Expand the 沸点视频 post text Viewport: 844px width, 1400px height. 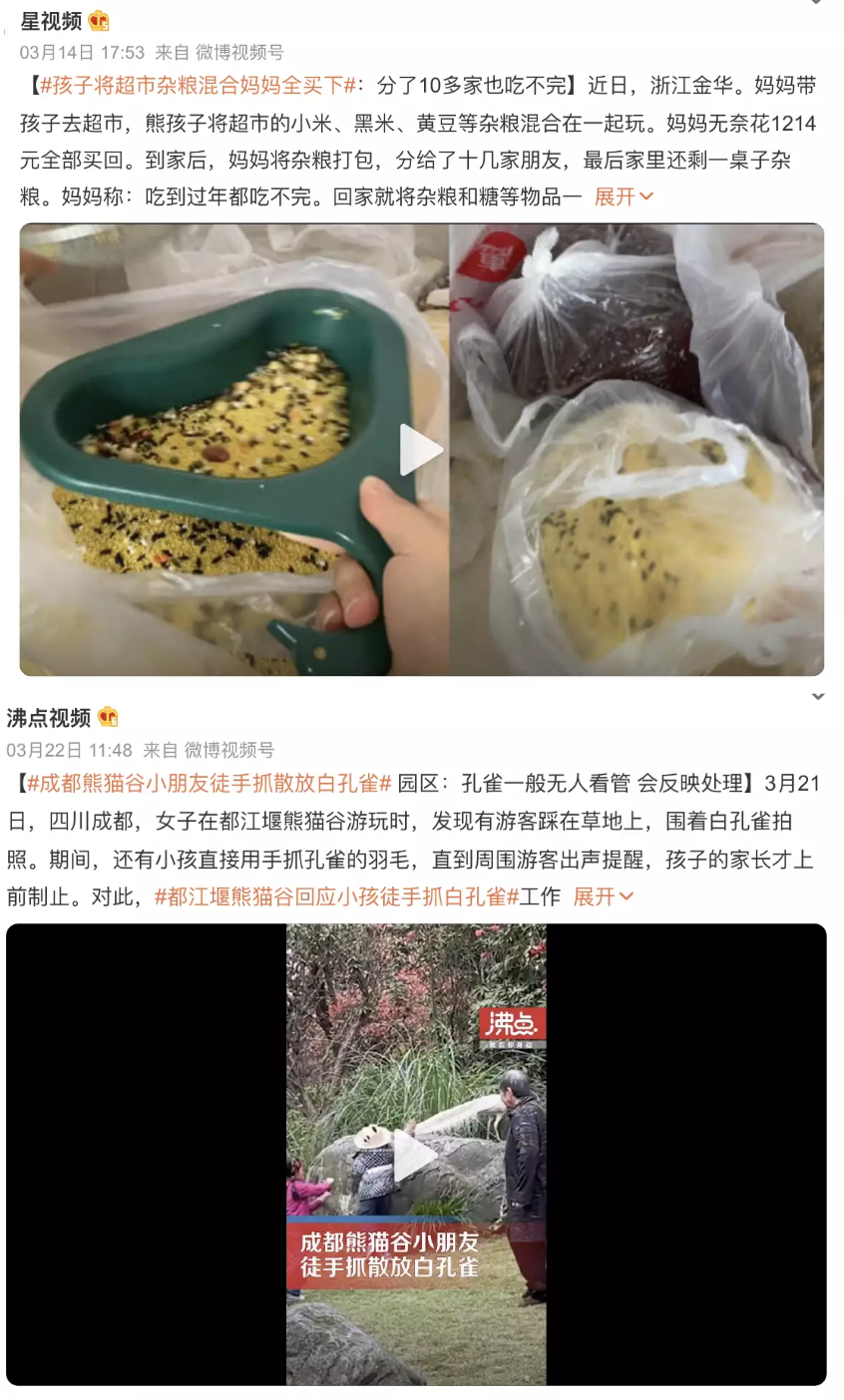point(603,897)
